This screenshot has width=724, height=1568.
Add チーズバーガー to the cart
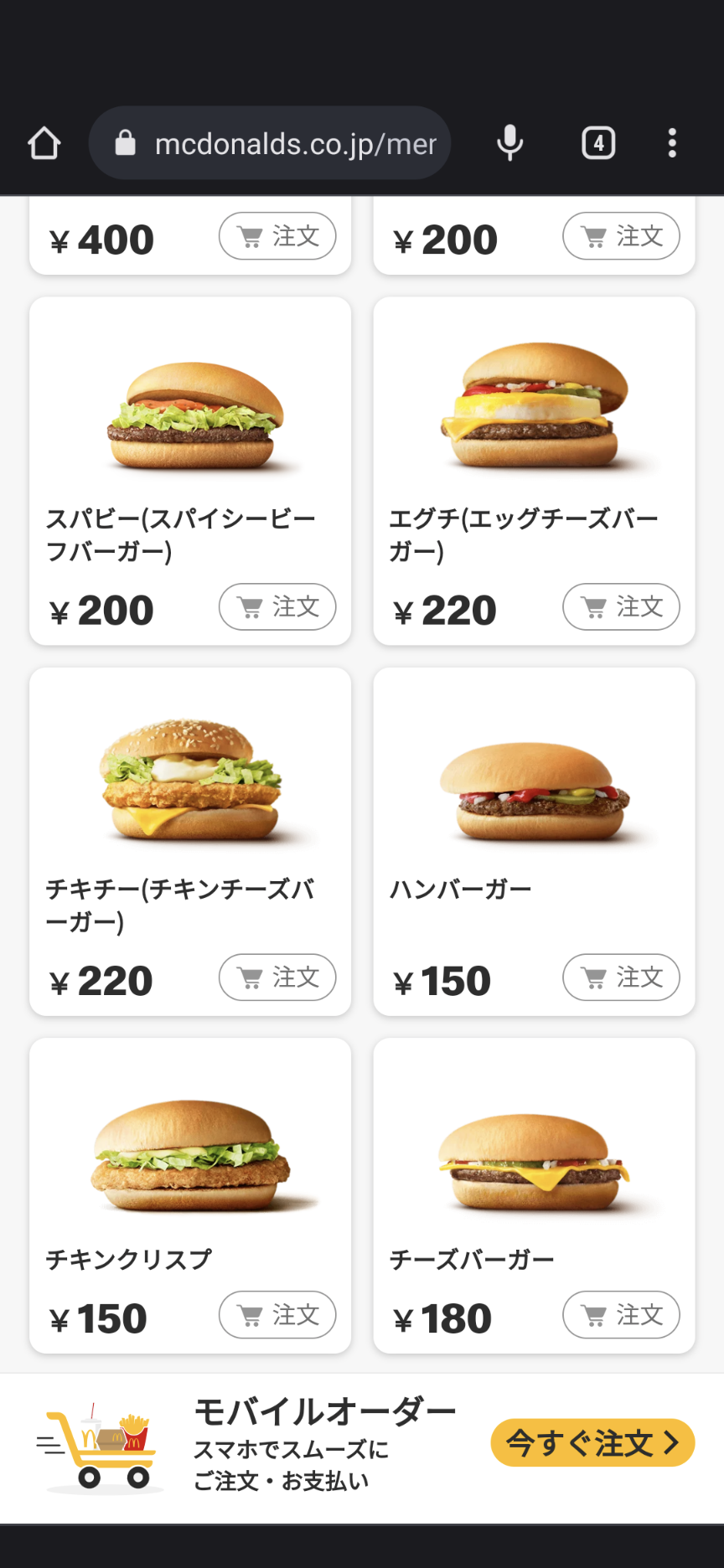pos(621,1315)
